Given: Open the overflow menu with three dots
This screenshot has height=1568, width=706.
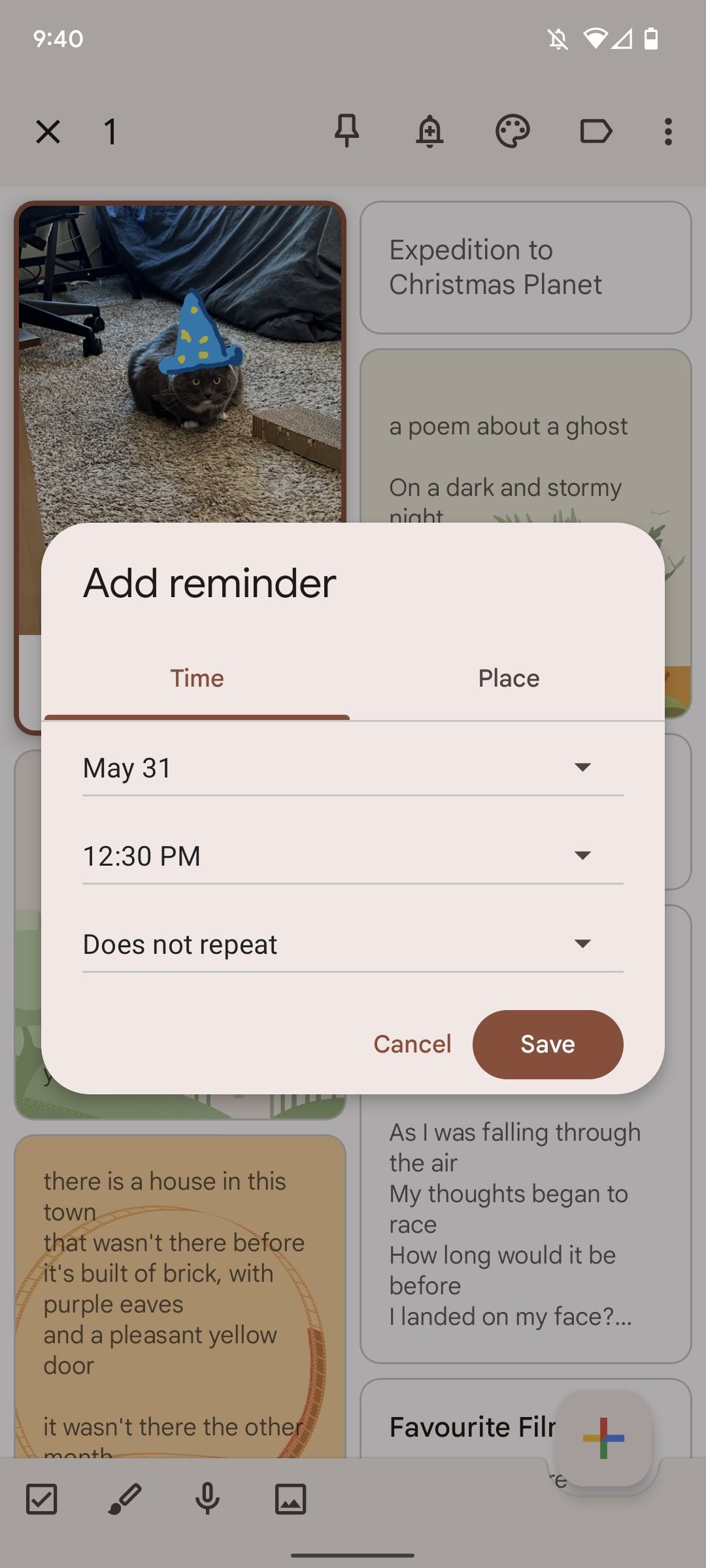Looking at the screenshot, I should [667, 131].
